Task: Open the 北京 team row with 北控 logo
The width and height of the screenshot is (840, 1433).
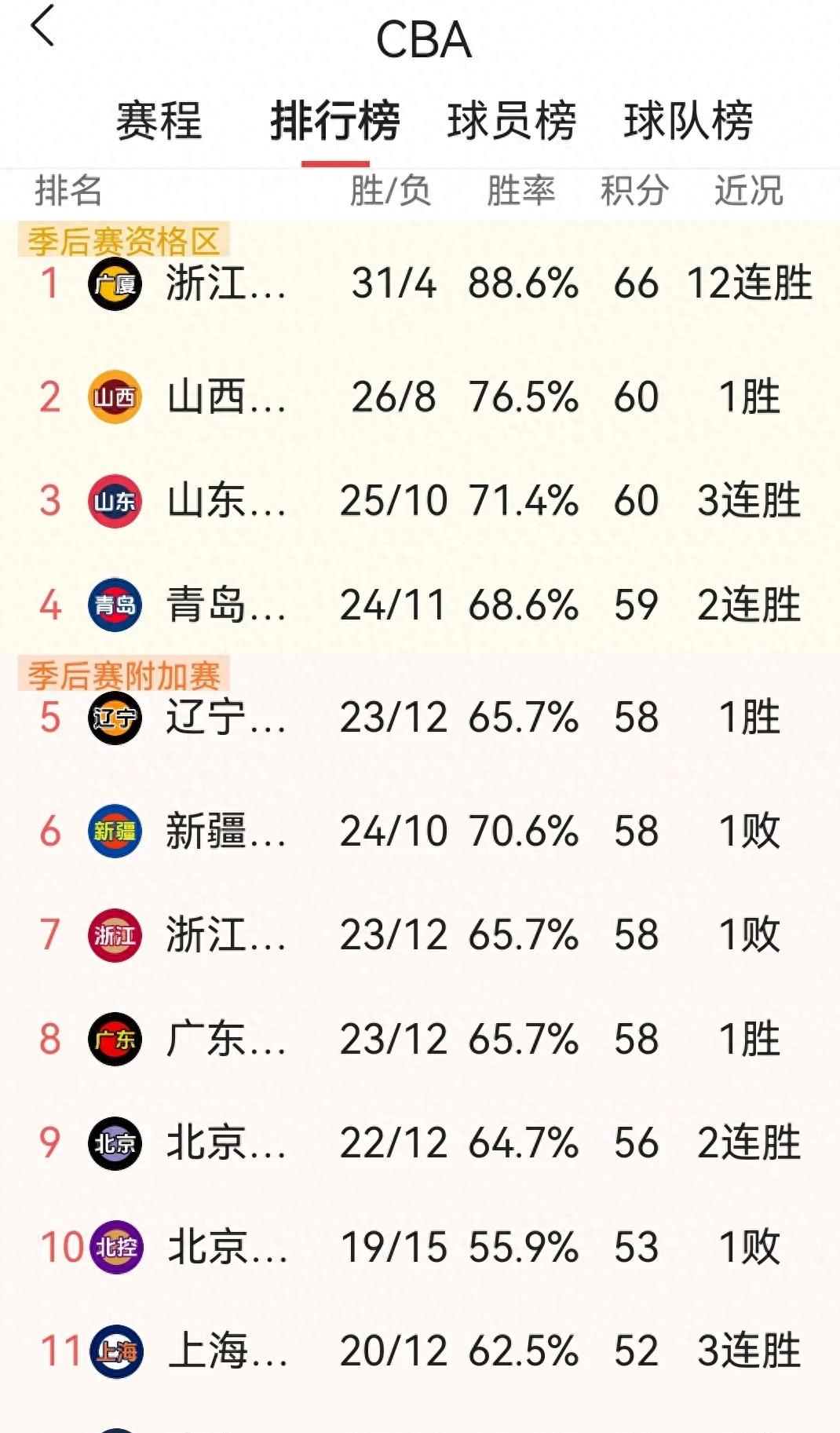Action: 226,1247
